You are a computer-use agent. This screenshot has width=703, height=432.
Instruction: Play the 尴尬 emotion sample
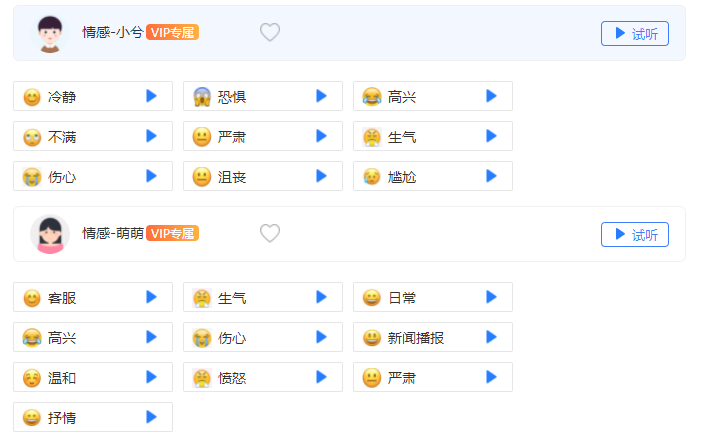(x=491, y=176)
